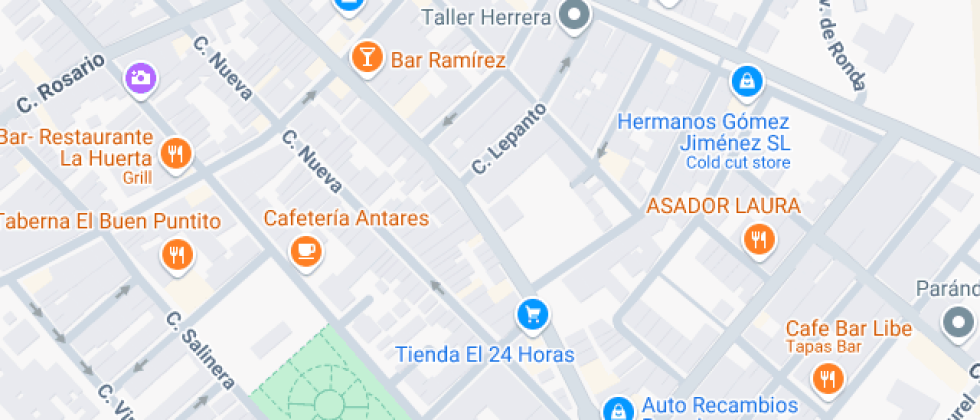
Task: Open Tienda El 24 Horas store pin
Action: tap(532, 314)
